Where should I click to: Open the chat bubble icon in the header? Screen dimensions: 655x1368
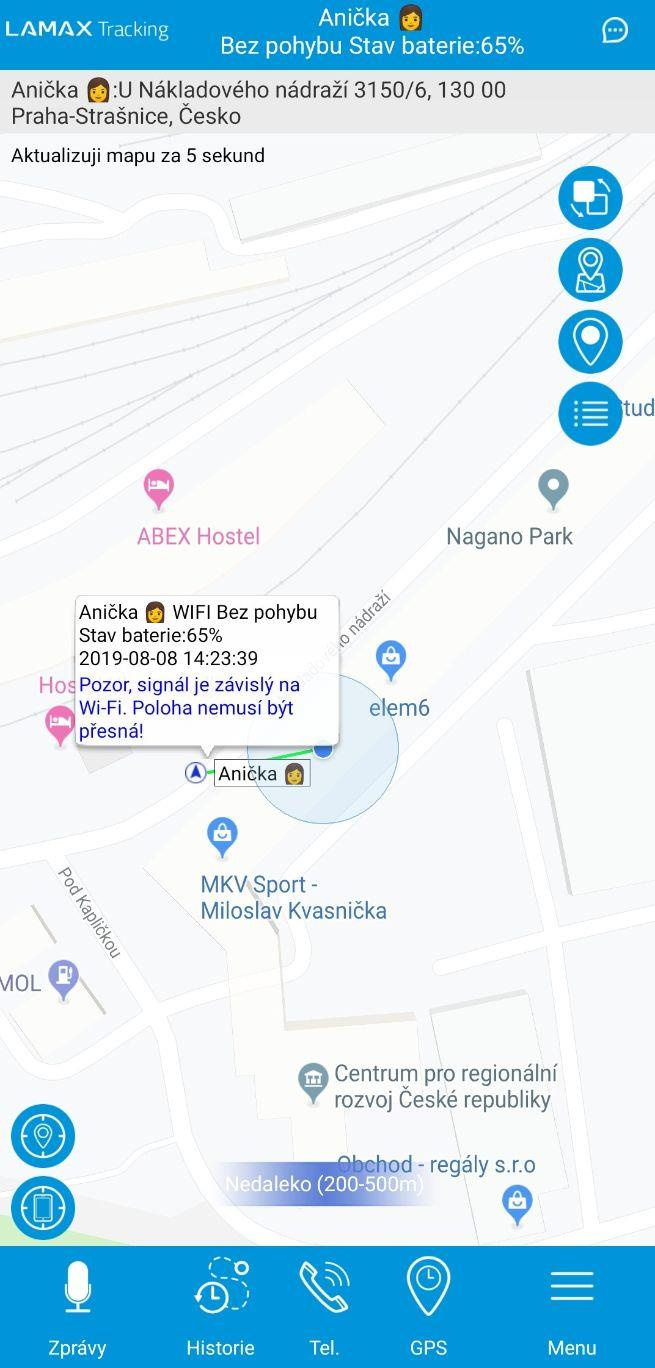click(615, 30)
